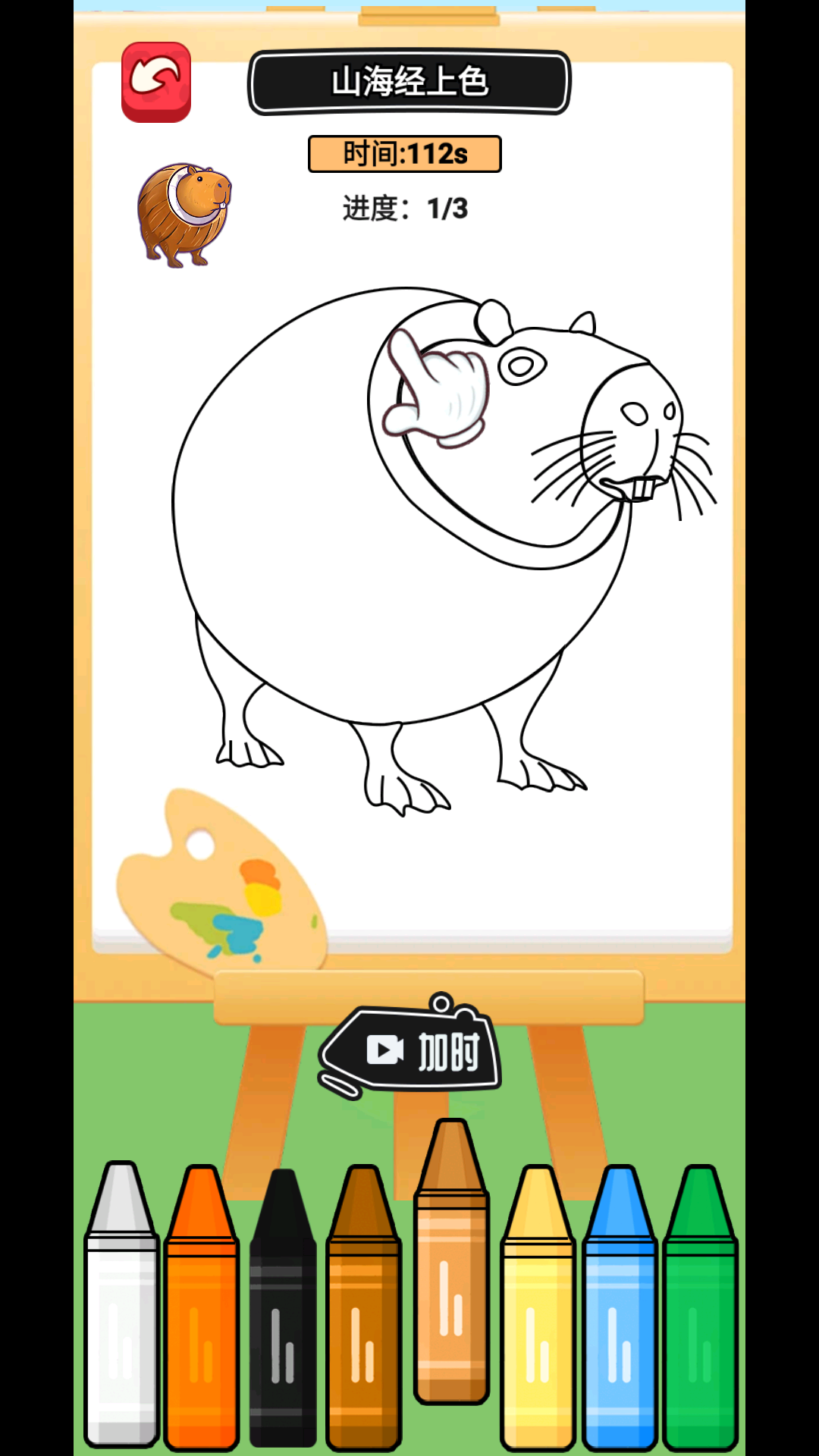
Task: Select the blue crayon
Action: tap(620, 1312)
